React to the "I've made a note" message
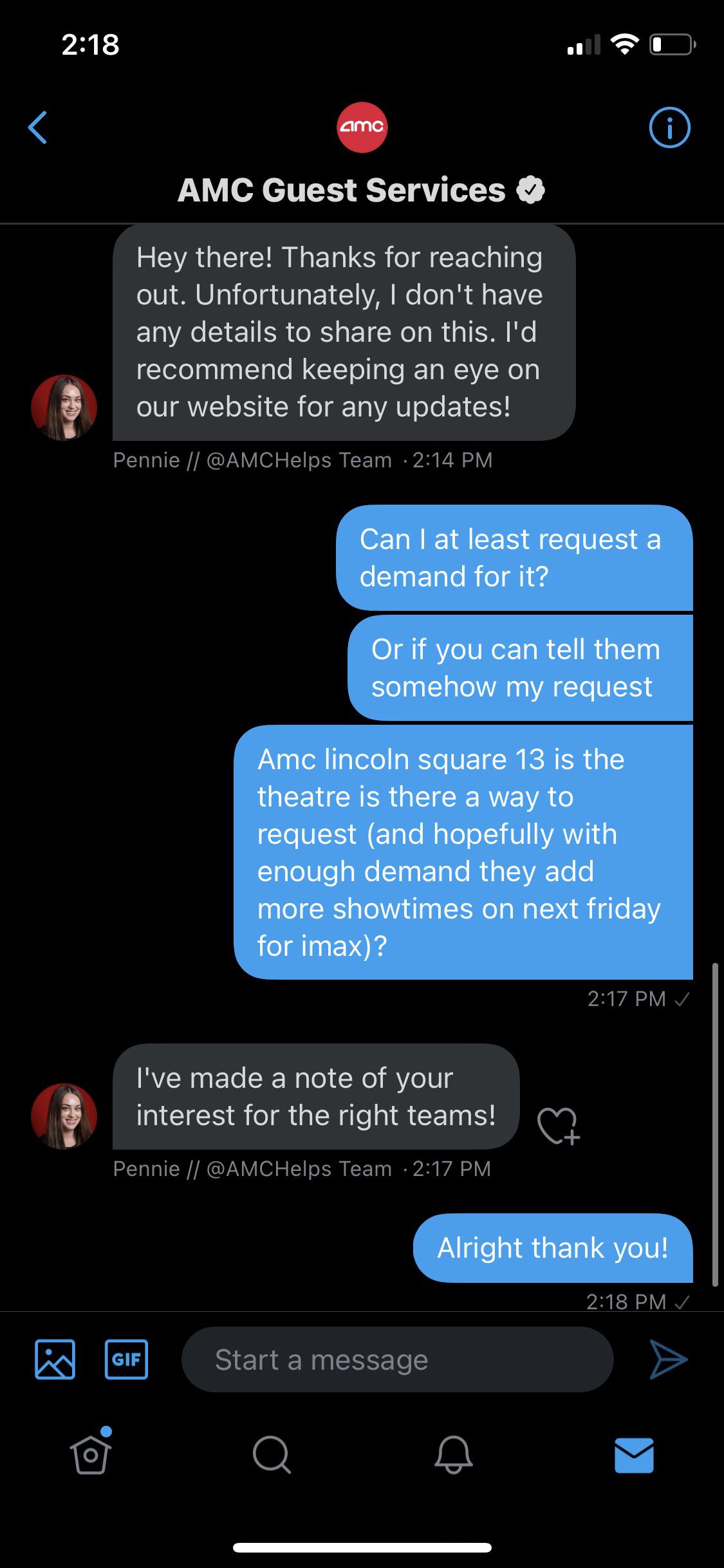This screenshot has width=724, height=1568. tap(558, 1126)
